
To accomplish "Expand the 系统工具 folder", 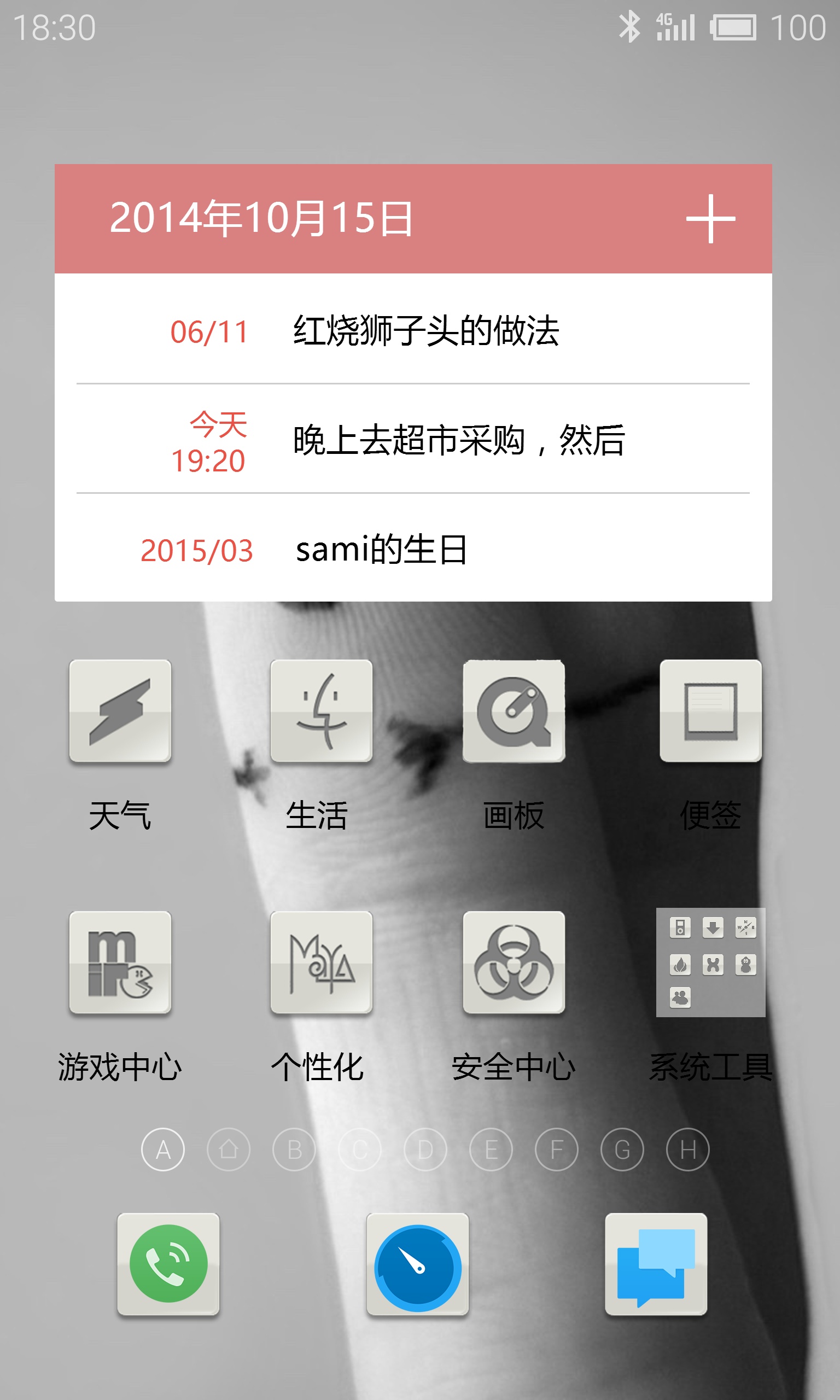I will point(710,962).
